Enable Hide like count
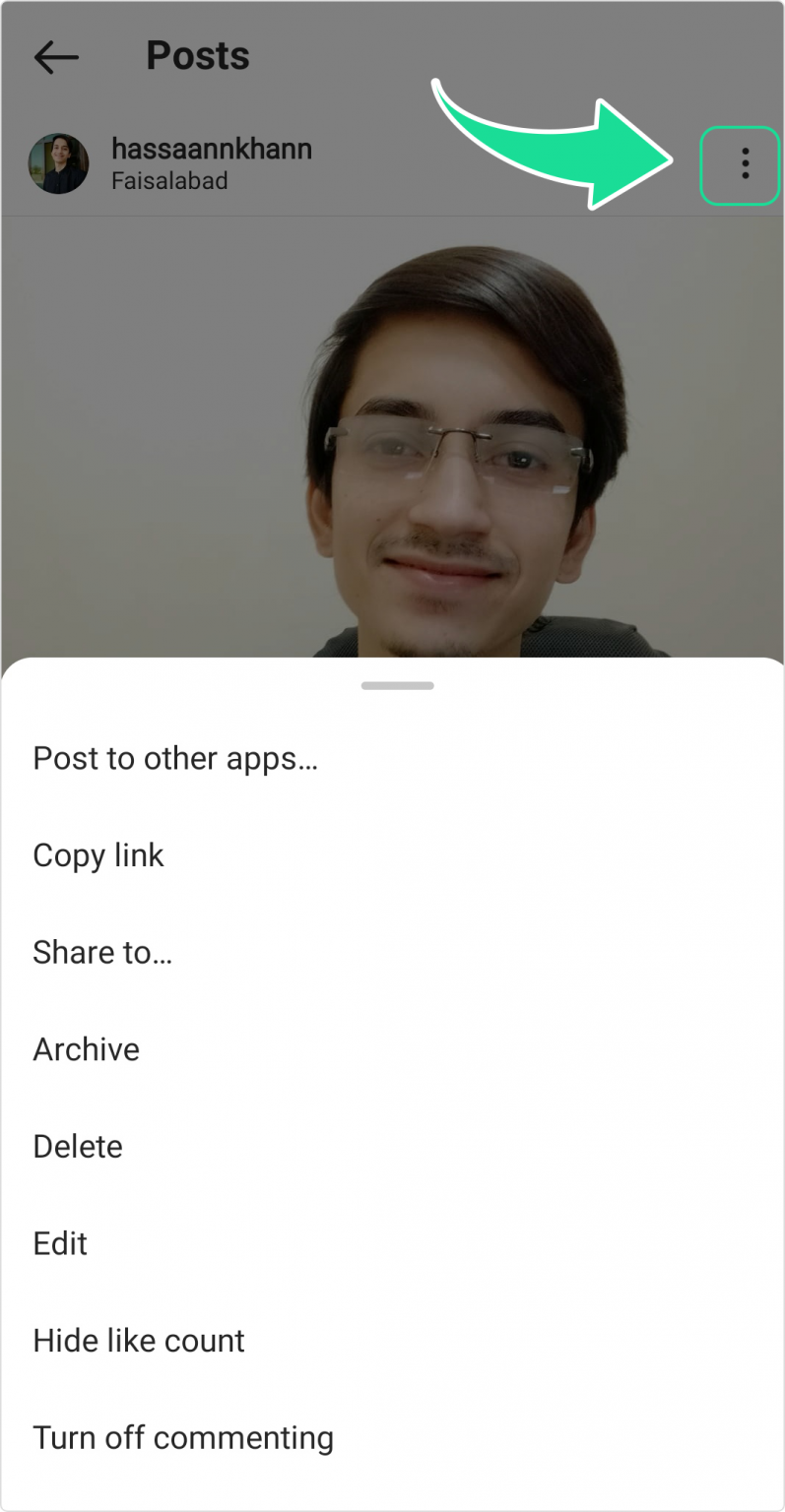This screenshot has height=1512, width=785. tap(139, 1340)
